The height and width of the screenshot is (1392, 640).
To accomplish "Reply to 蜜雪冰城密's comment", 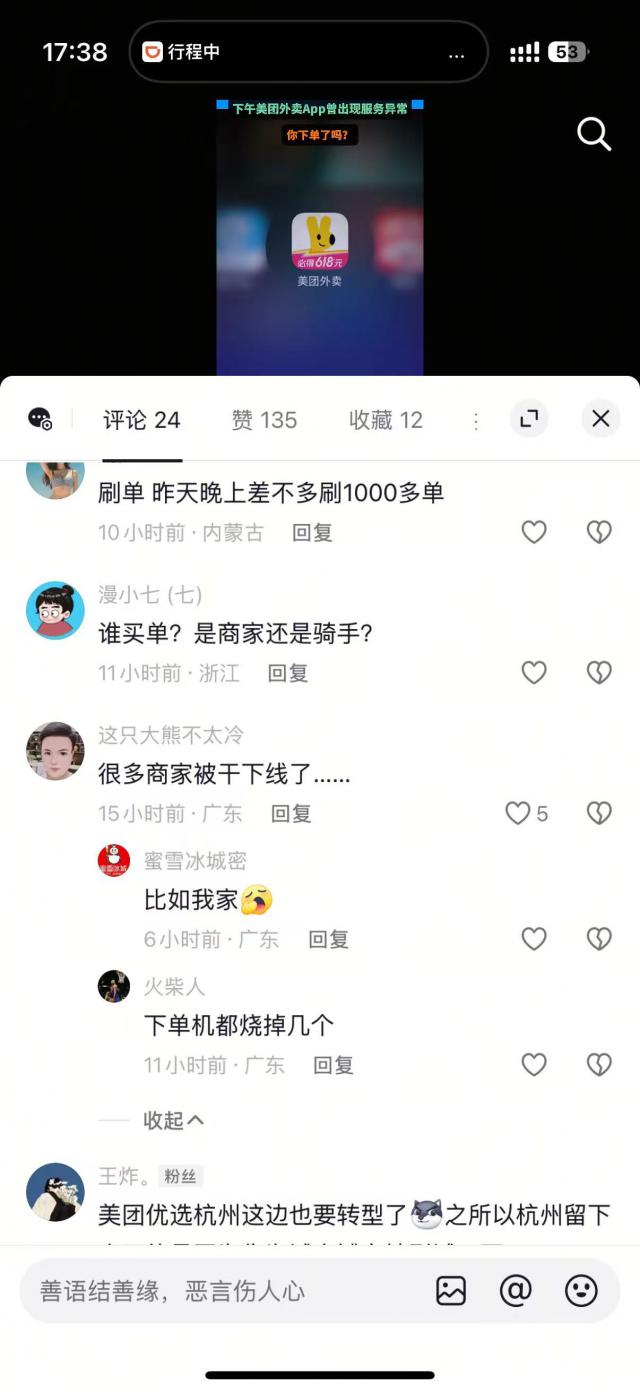I will click(328, 939).
